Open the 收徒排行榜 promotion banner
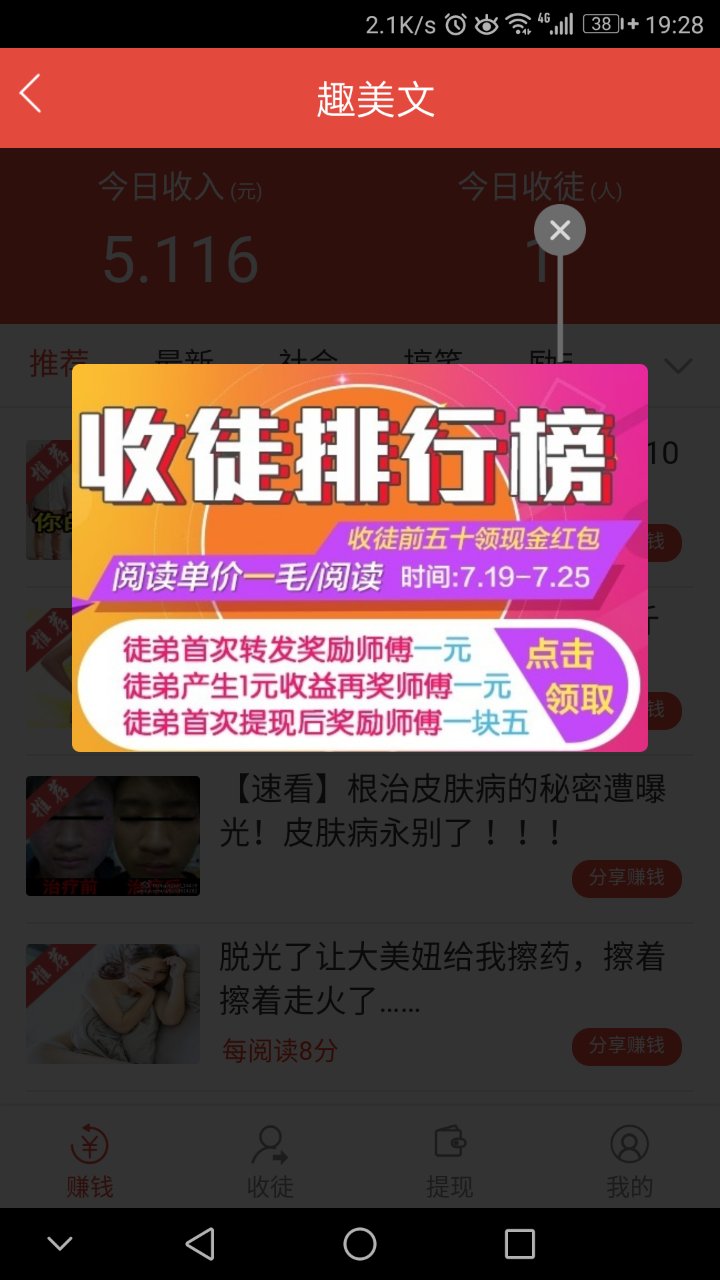 (x=360, y=557)
